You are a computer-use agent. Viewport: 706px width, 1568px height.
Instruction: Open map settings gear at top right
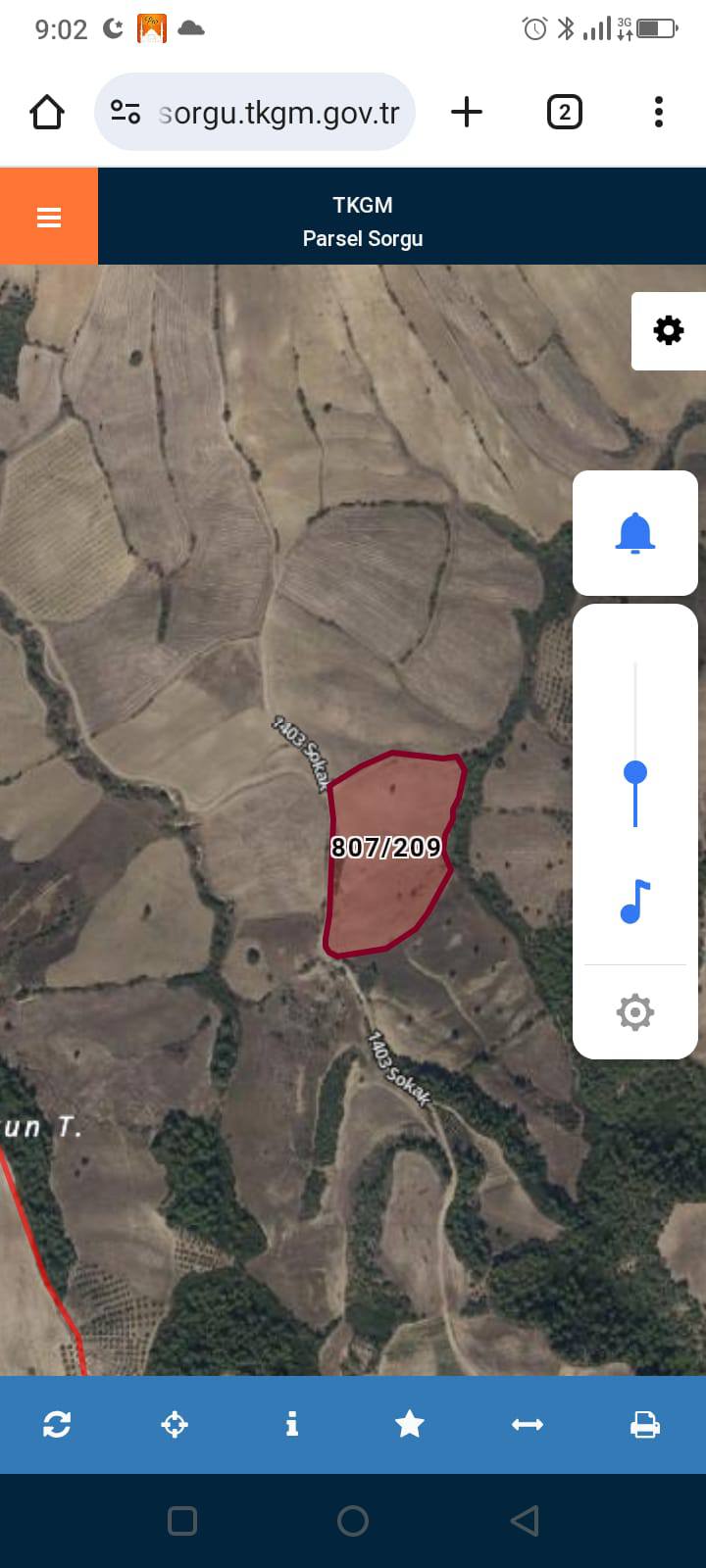click(x=669, y=330)
